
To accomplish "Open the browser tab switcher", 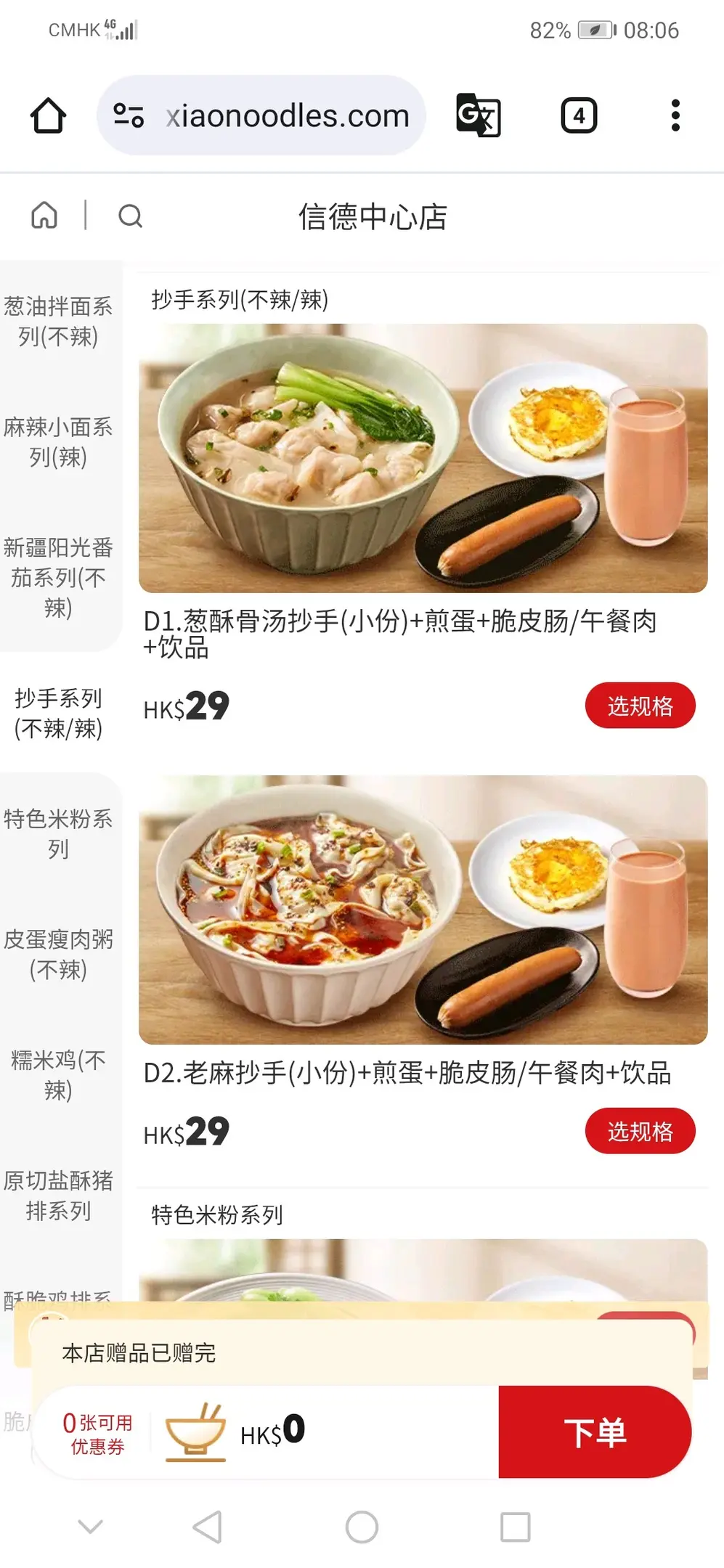I will point(579,115).
